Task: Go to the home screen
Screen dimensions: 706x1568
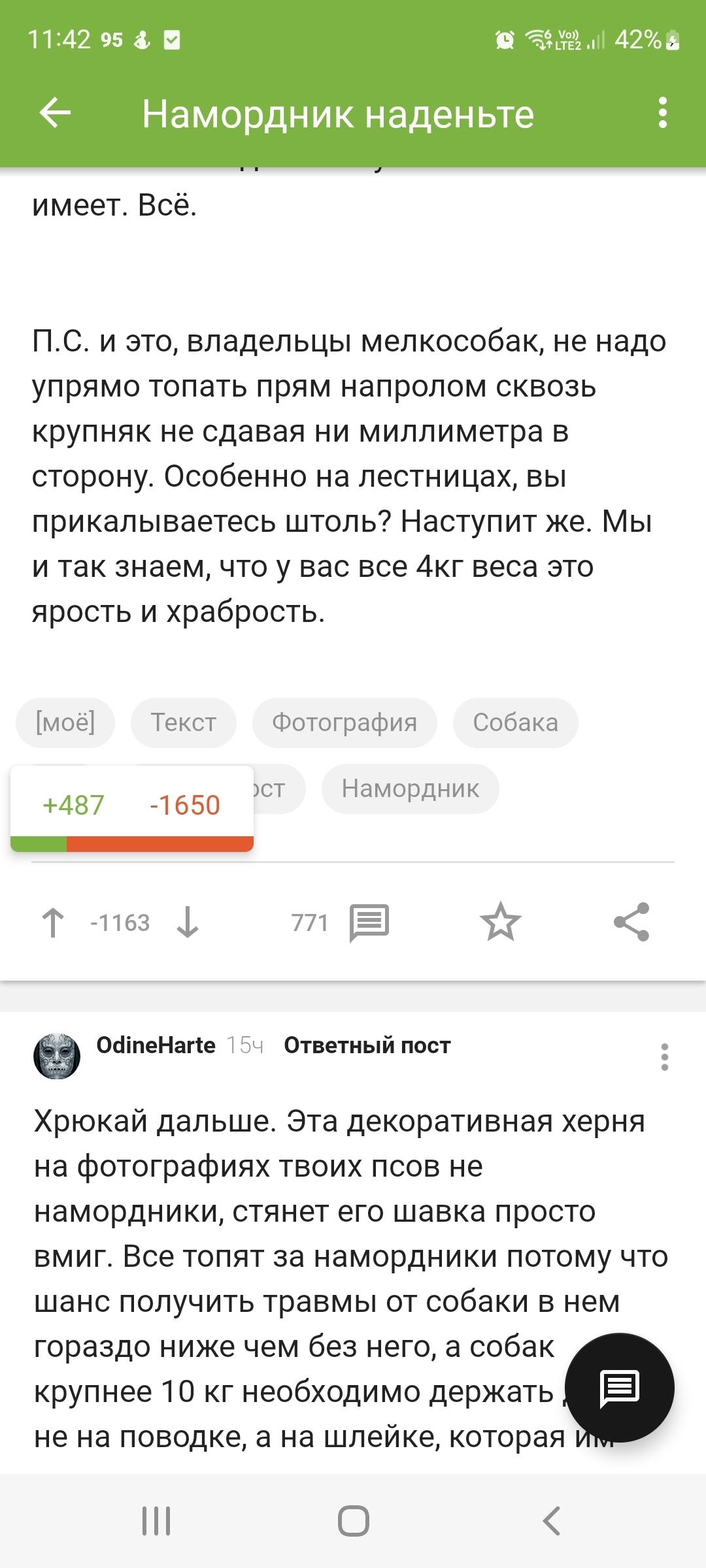Action: 353,1521
